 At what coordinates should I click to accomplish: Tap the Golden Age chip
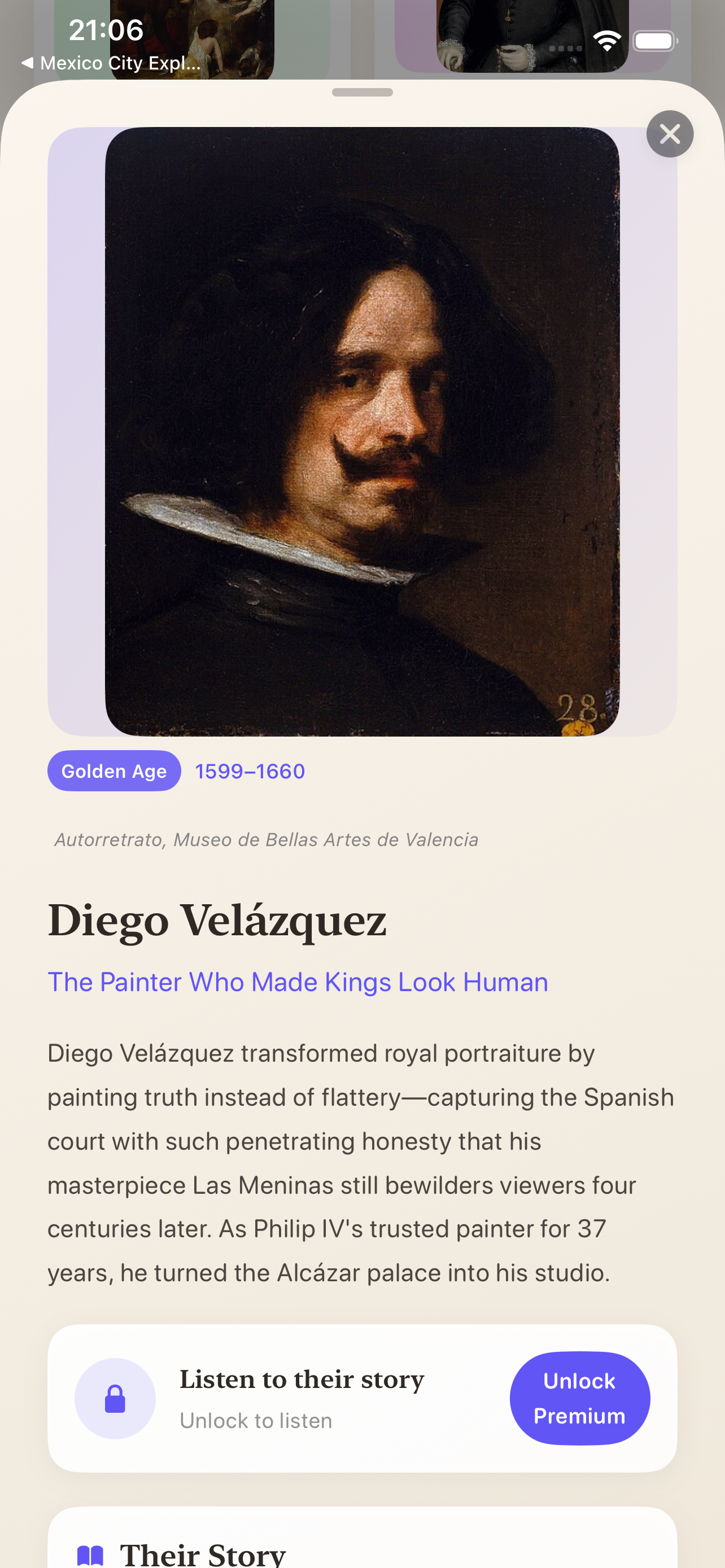coord(115,770)
